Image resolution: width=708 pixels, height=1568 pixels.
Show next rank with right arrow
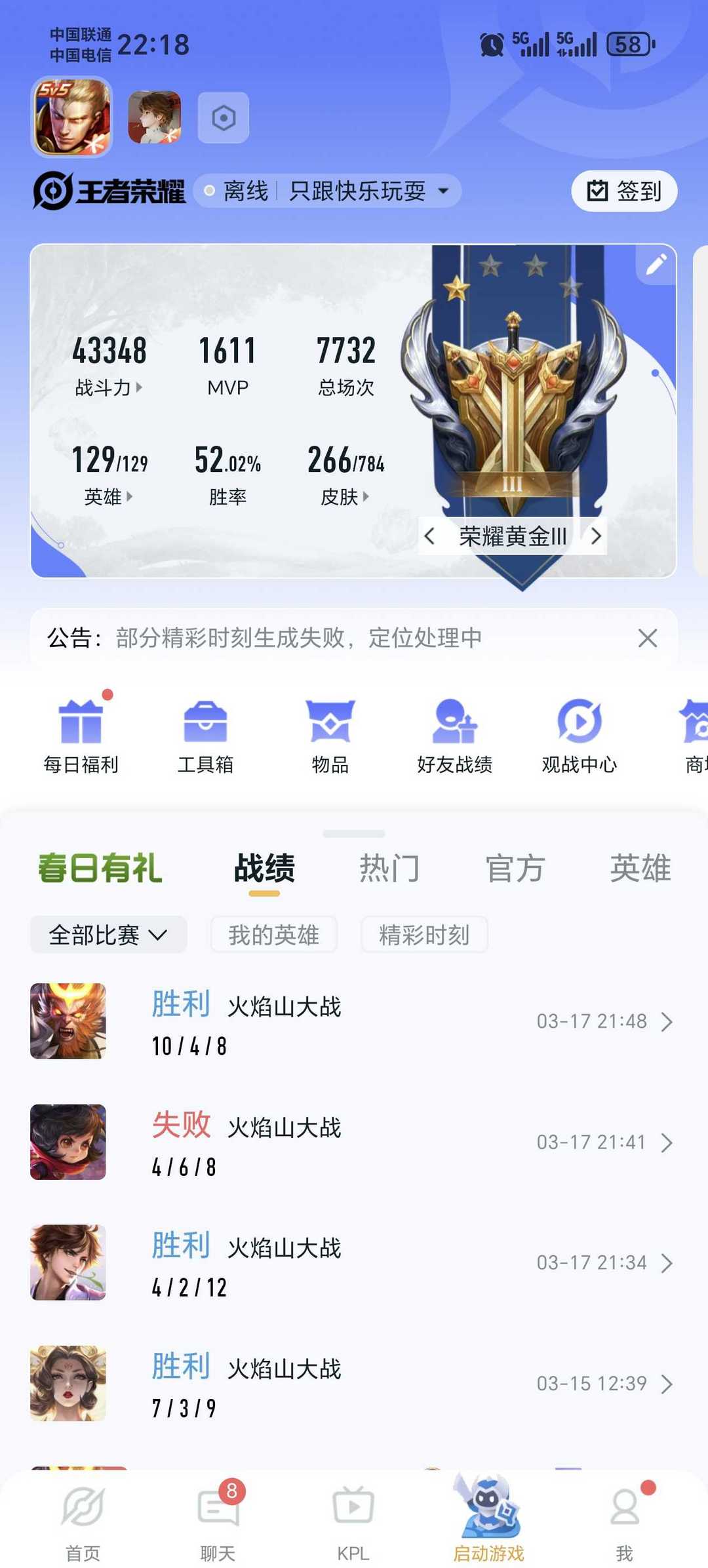coord(595,536)
